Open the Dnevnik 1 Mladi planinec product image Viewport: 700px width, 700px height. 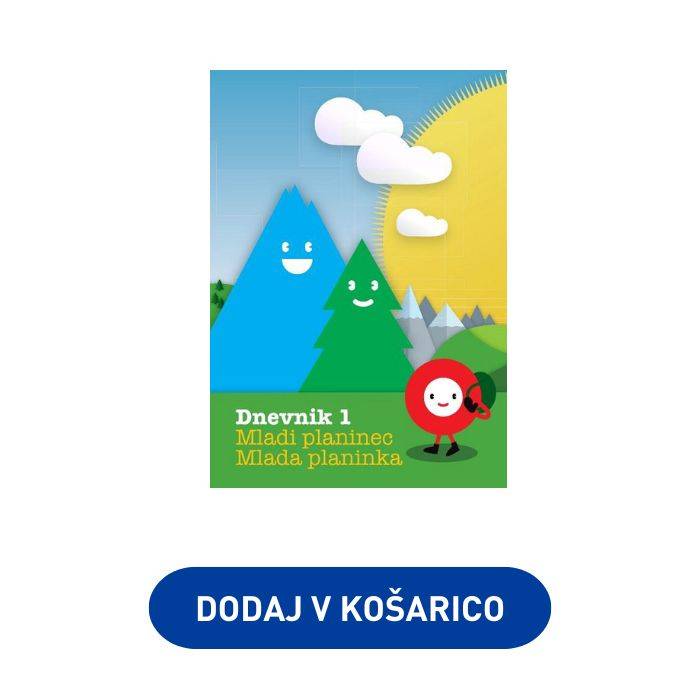pos(358,279)
